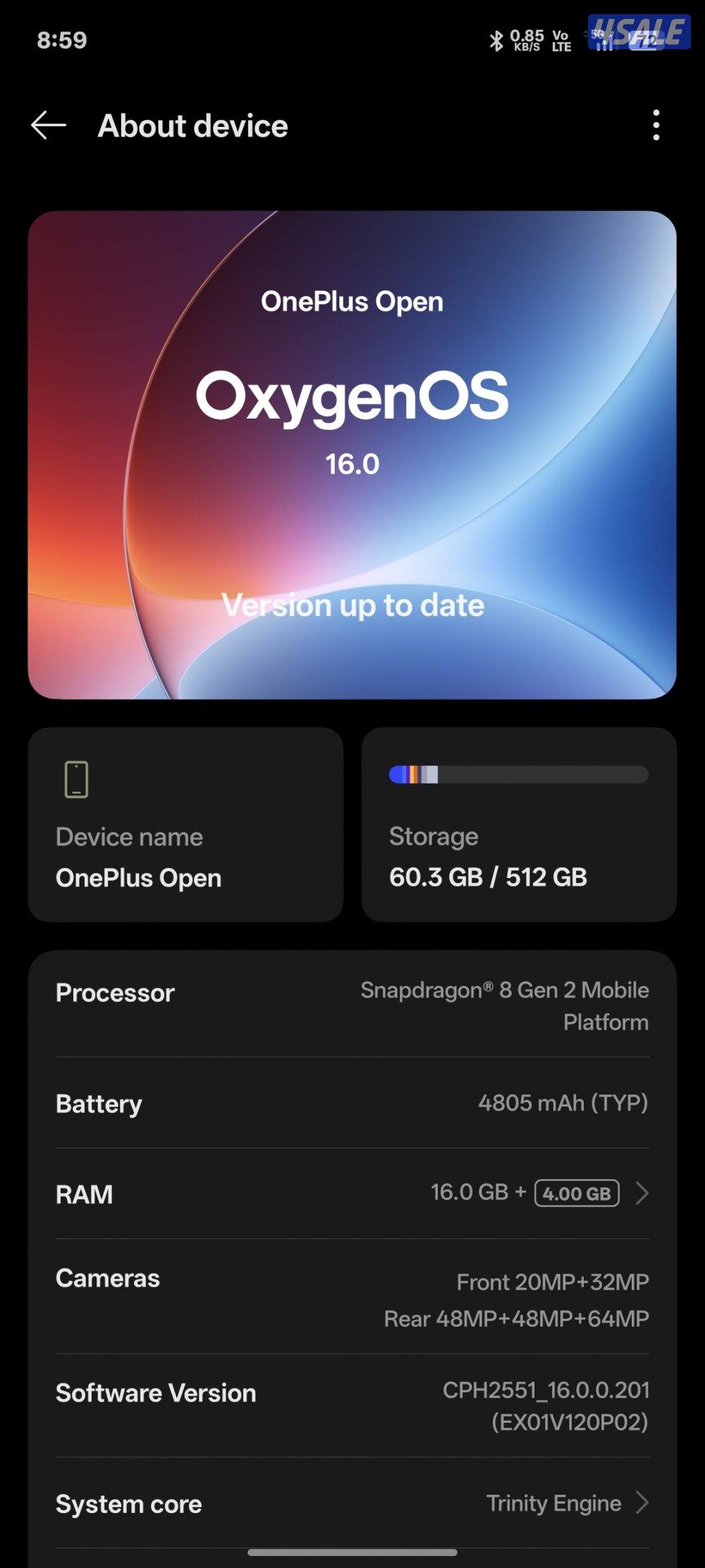
Task: Tap the Battery 4805 mAh row
Action: coord(352,1104)
